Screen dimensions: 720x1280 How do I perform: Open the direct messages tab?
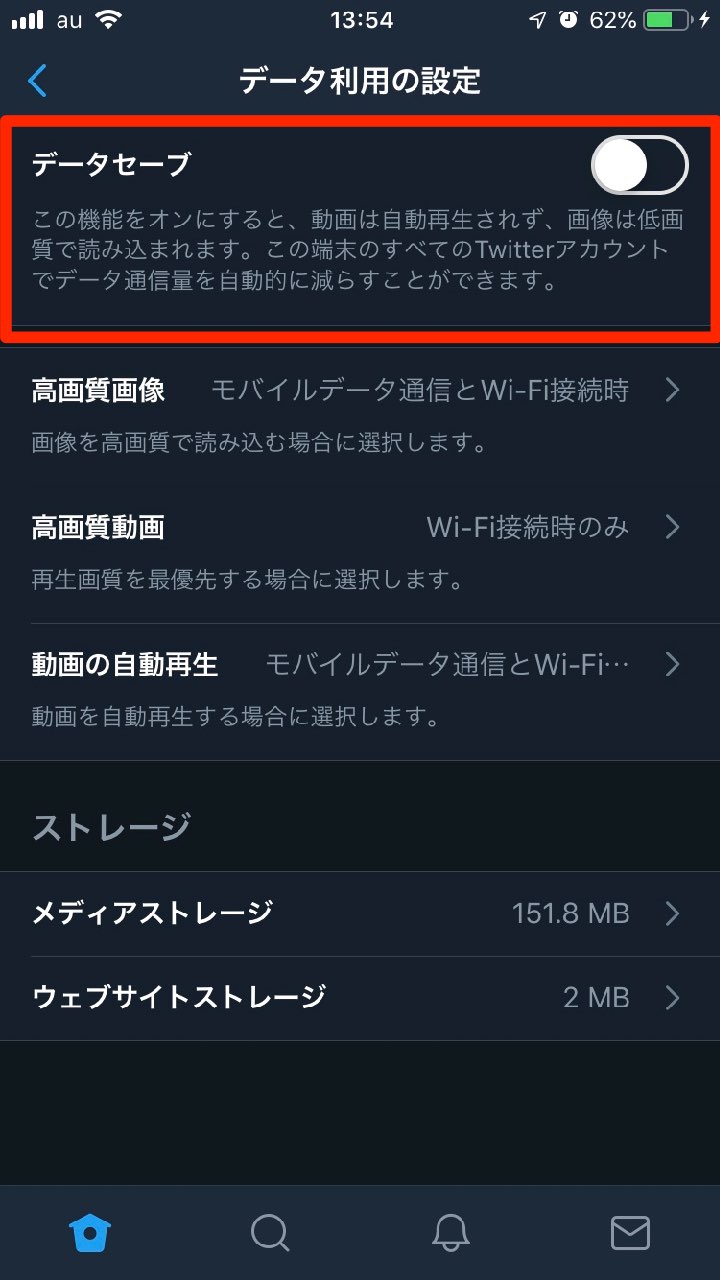[x=630, y=1233]
